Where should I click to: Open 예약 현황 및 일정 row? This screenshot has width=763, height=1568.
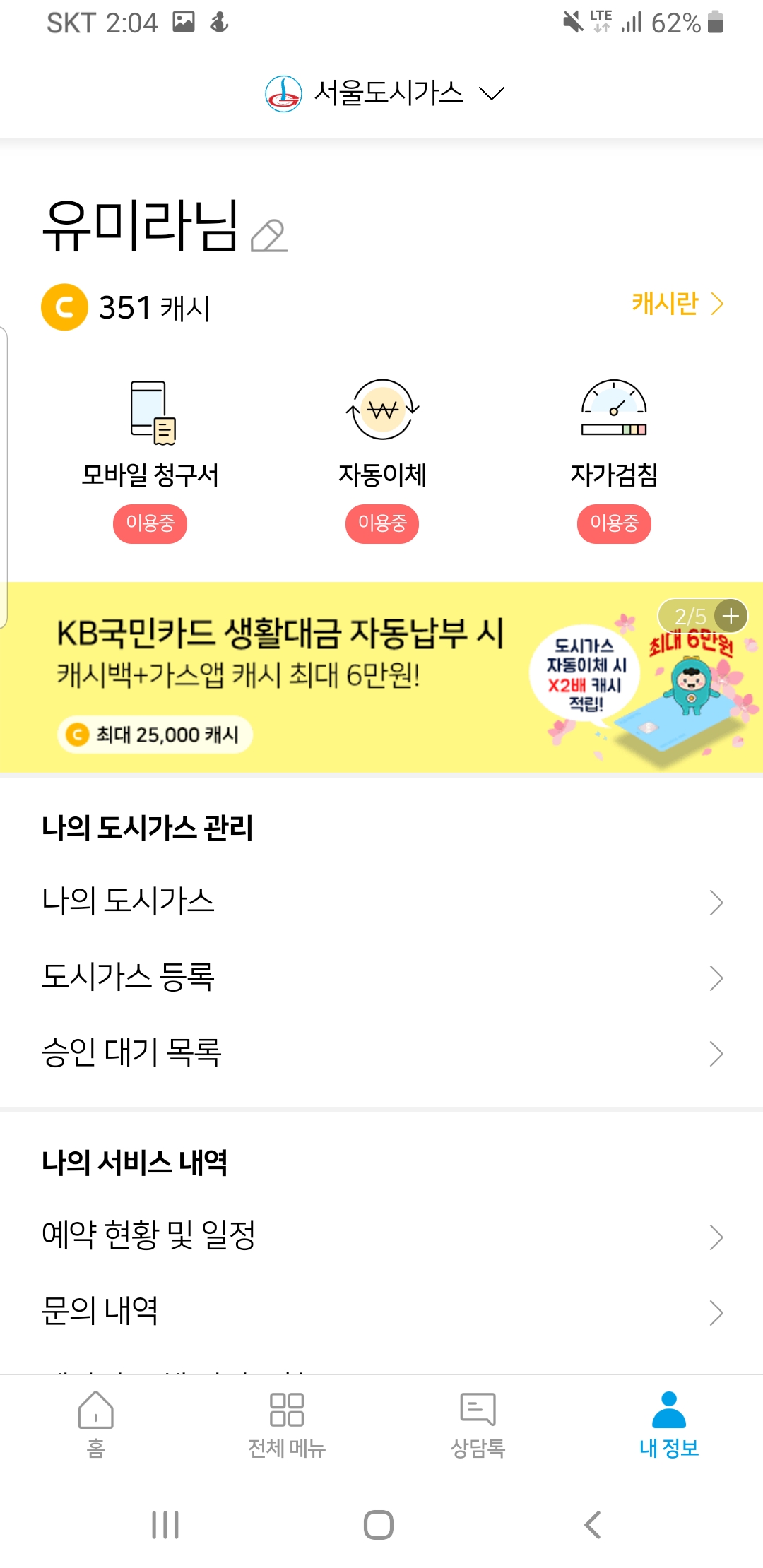[x=381, y=1236]
